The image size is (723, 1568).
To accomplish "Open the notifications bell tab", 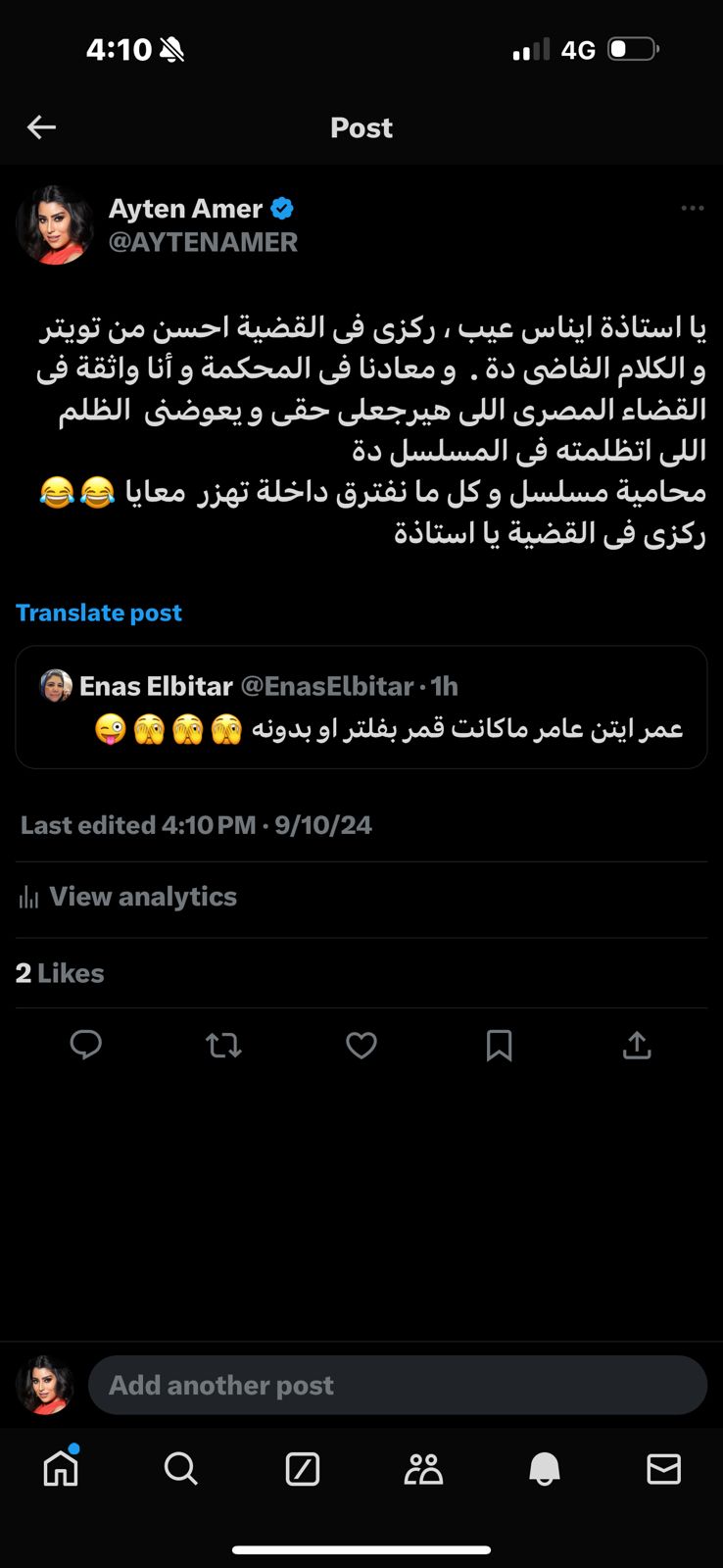I will pos(544,1468).
